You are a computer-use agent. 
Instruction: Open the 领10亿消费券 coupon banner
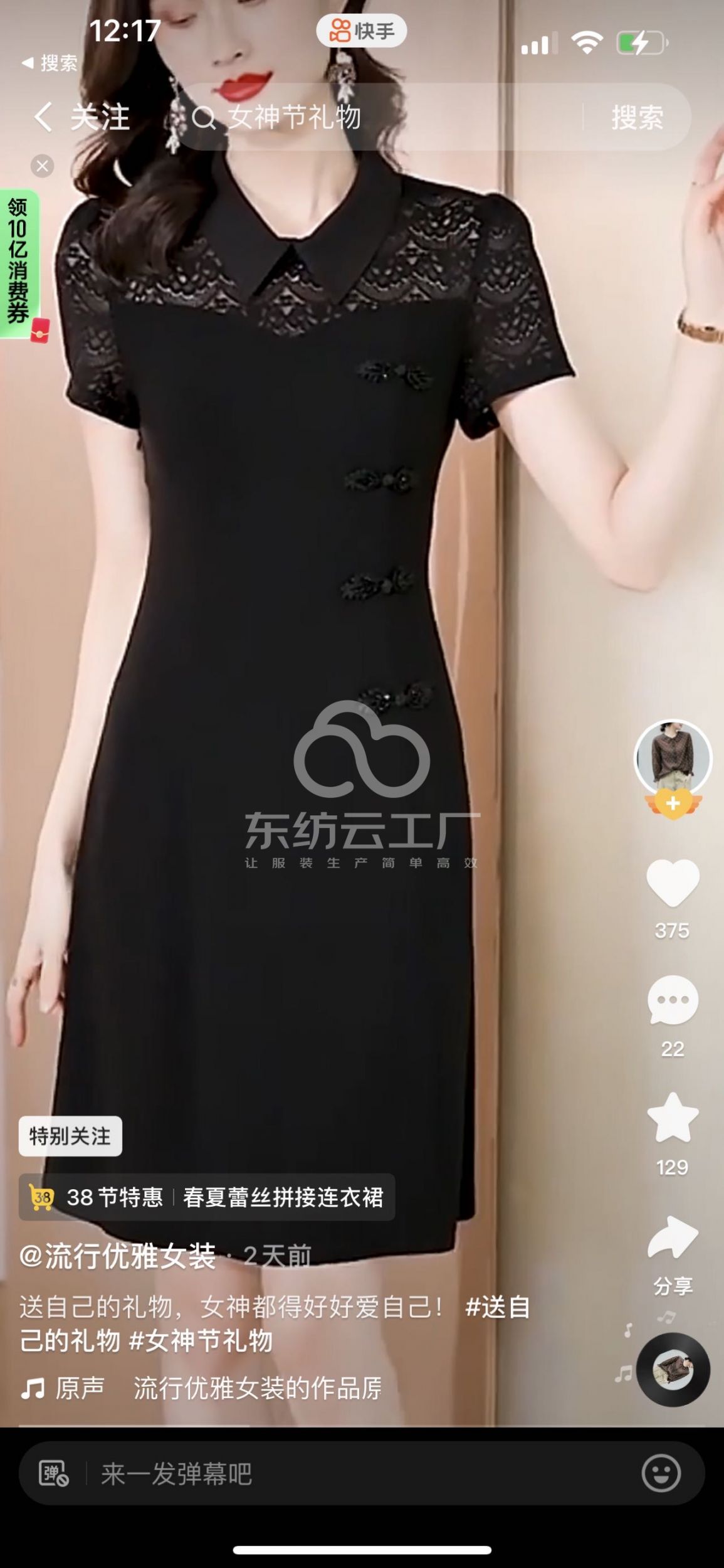[x=19, y=263]
